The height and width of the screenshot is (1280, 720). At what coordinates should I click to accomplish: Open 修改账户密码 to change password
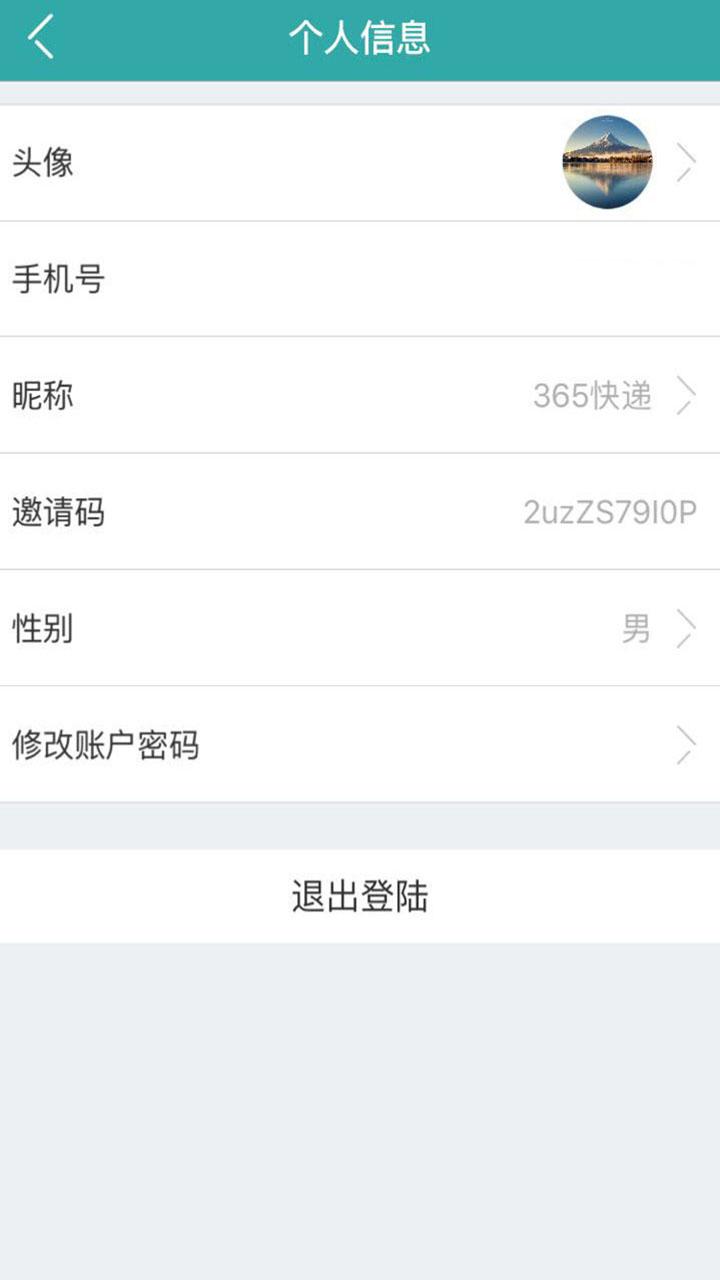point(360,745)
